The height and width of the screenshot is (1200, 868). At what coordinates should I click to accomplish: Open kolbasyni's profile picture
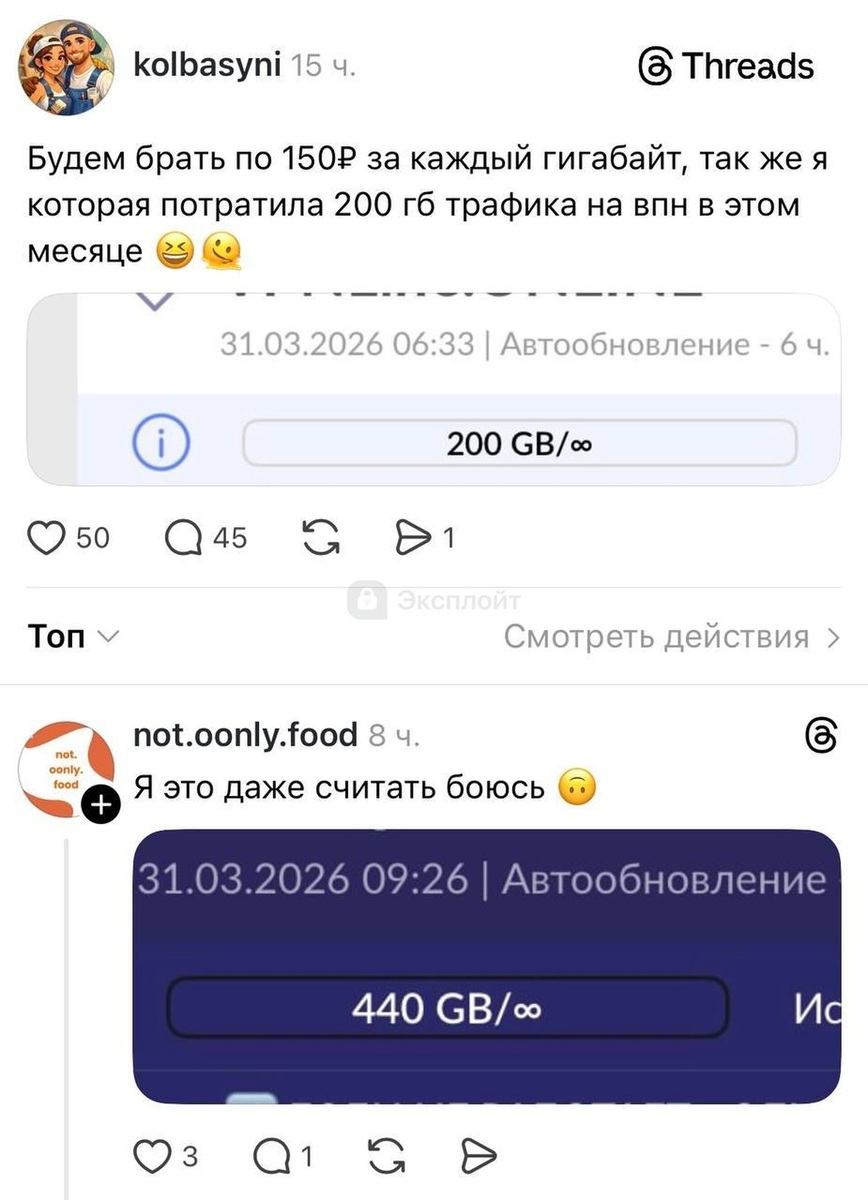tap(65, 65)
